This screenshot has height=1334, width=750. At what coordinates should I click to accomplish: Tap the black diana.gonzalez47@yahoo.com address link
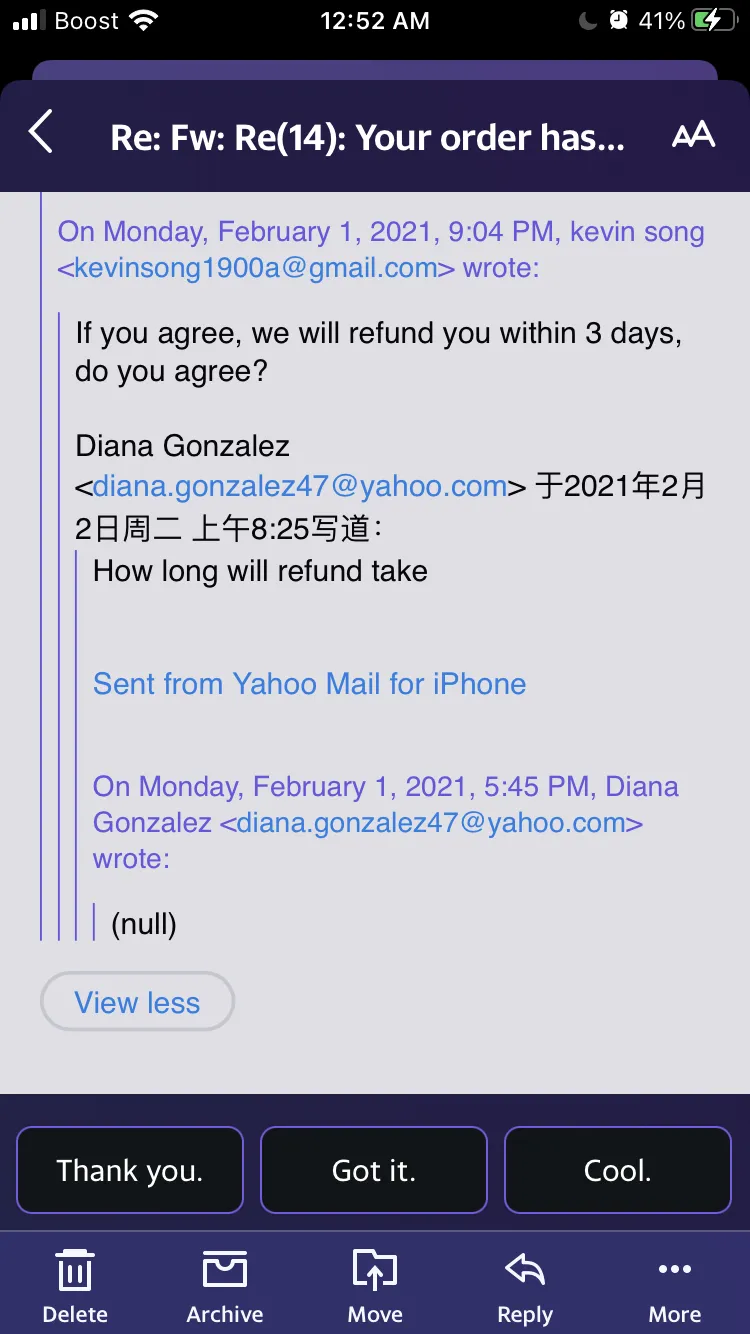click(300, 486)
